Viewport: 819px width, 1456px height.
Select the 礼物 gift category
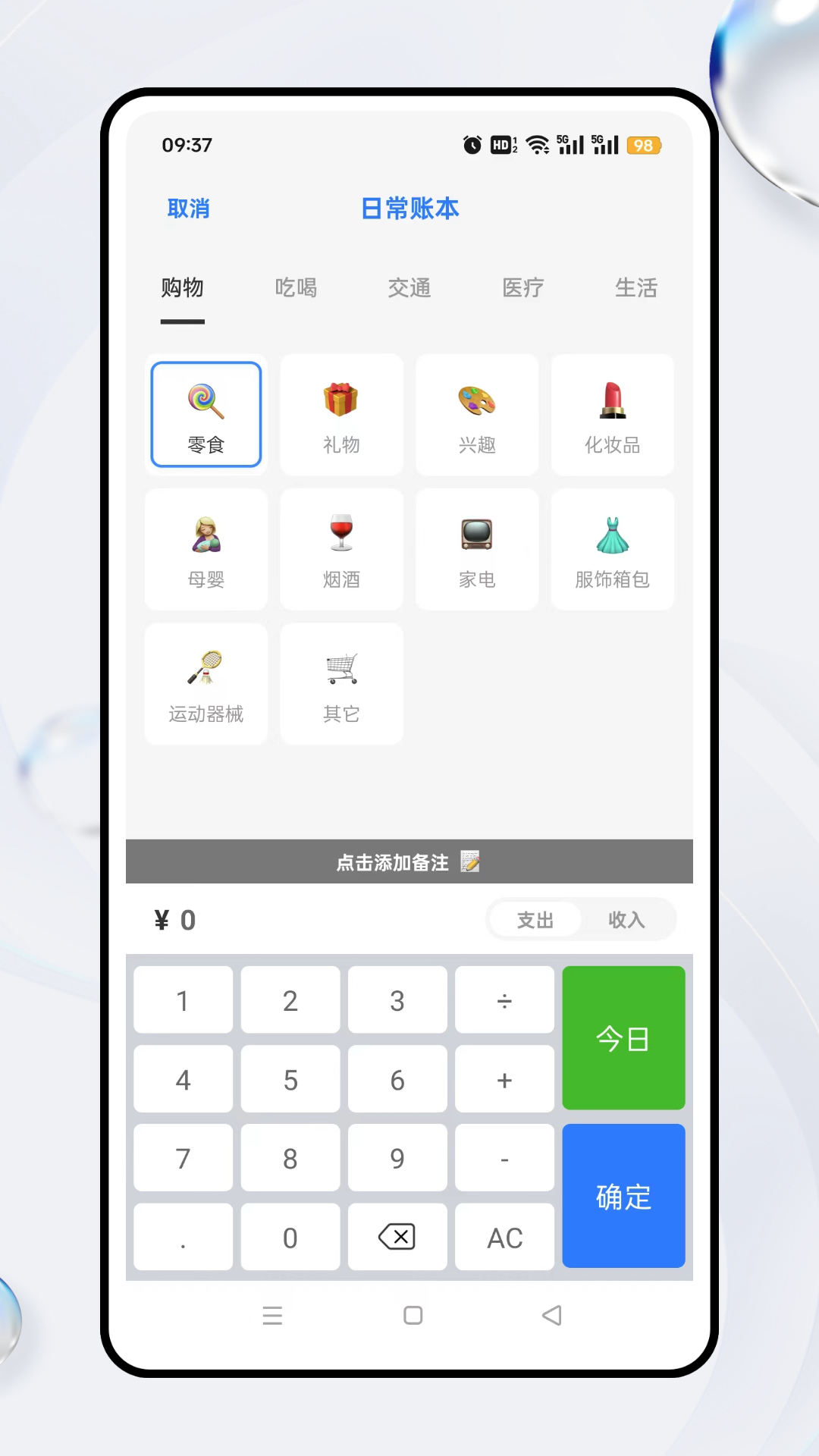(x=341, y=415)
